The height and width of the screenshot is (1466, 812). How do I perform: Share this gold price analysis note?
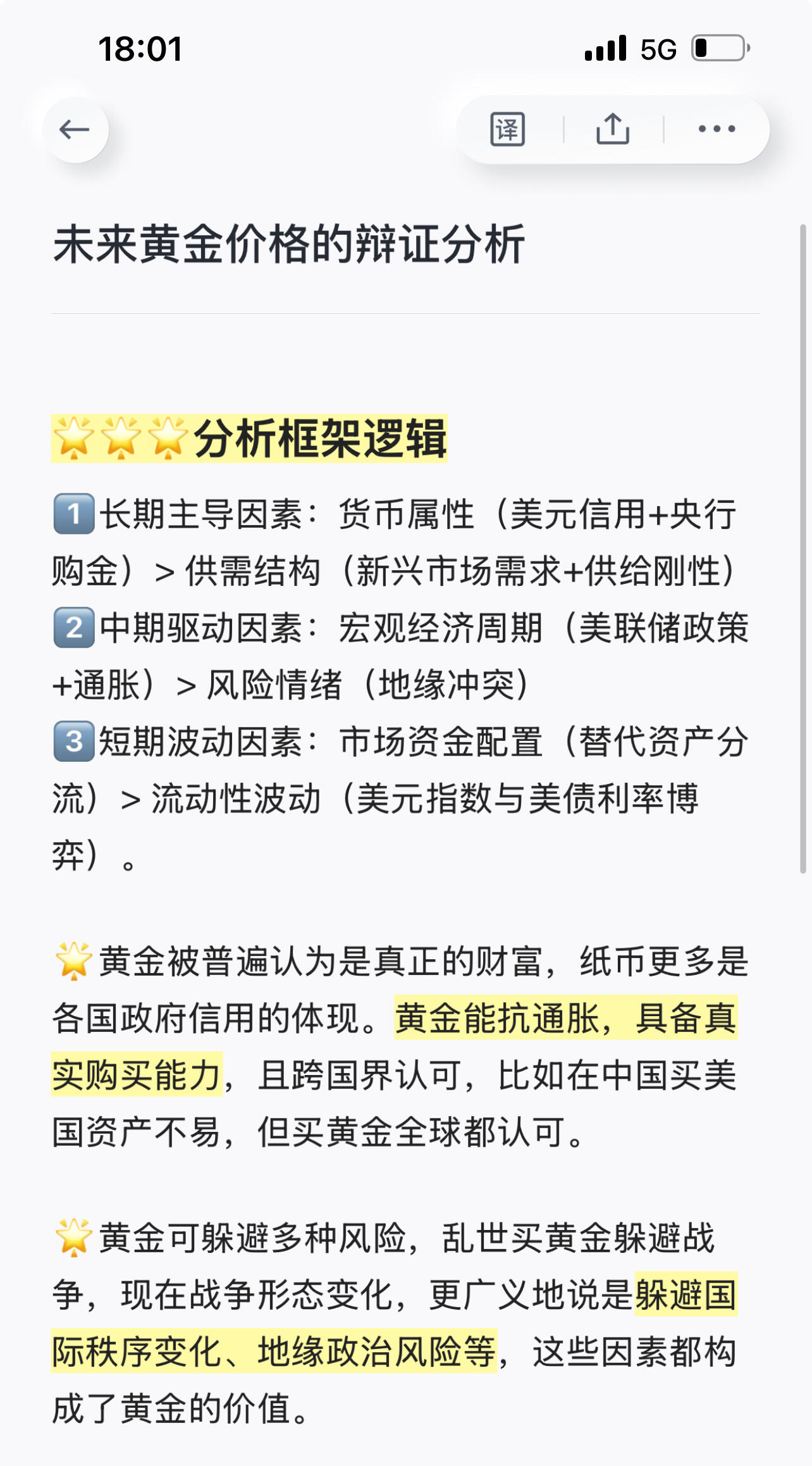click(x=613, y=129)
